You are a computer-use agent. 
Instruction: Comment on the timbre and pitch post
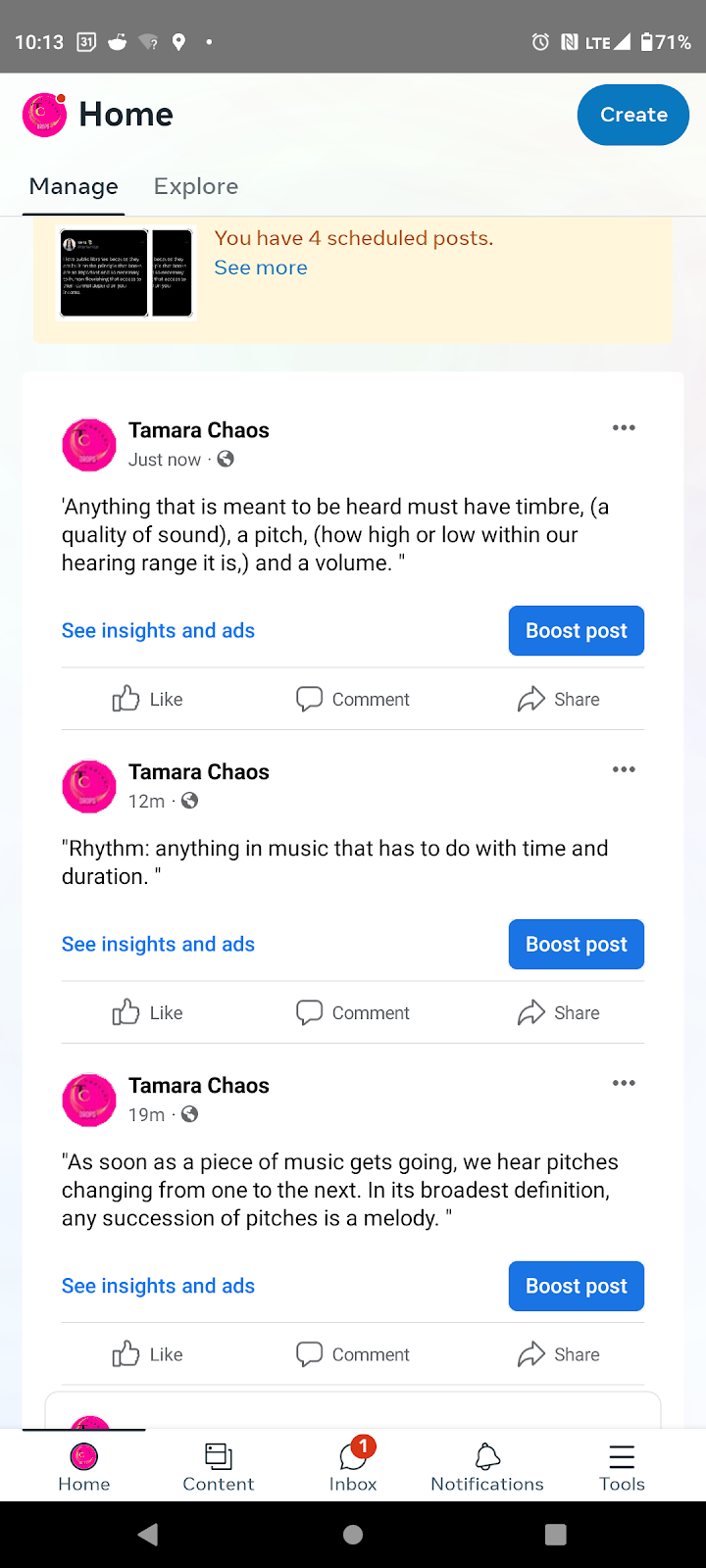[x=353, y=700]
